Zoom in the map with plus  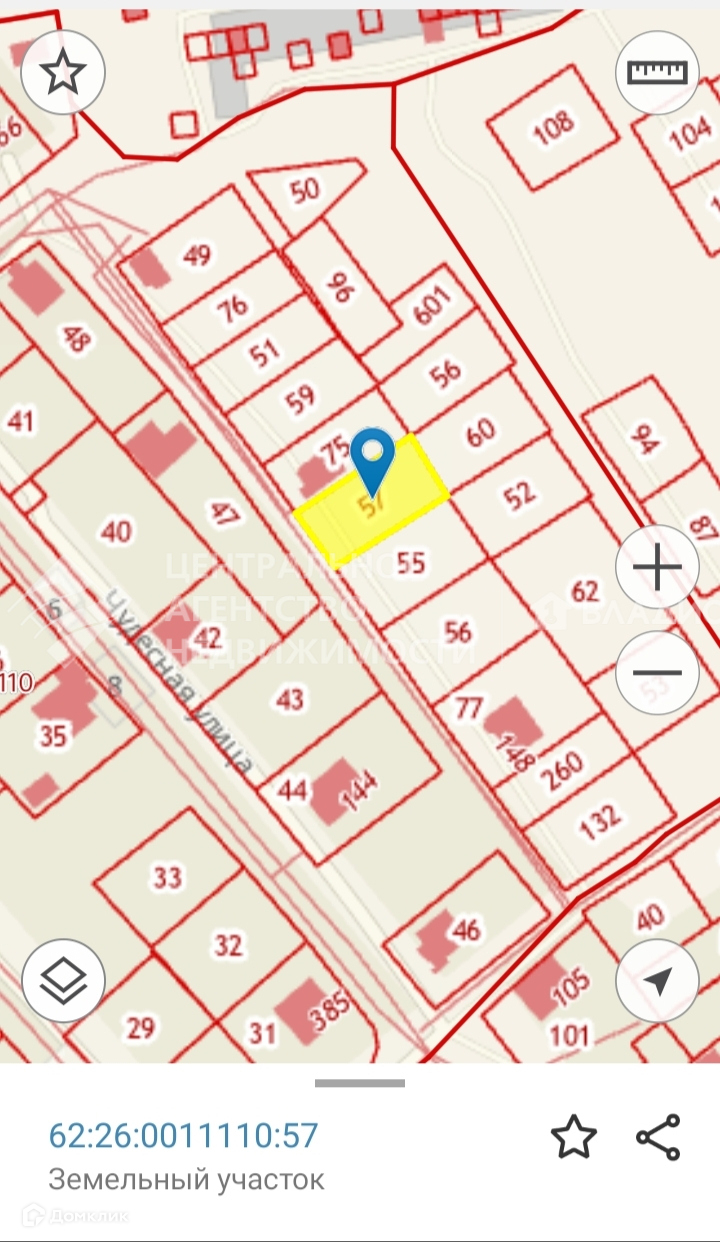[657, 569]
